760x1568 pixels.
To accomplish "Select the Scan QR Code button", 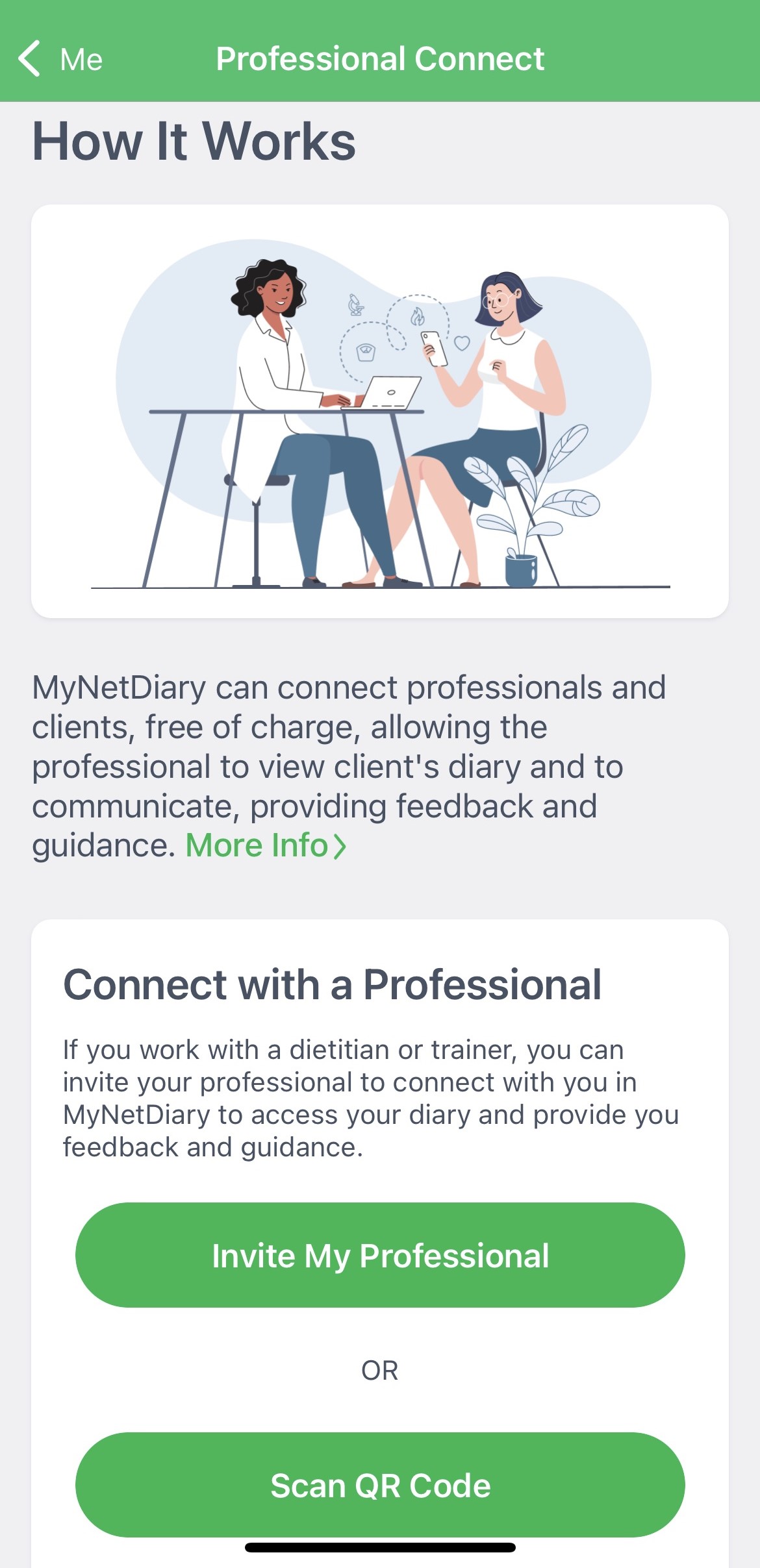I will pos(380,1485).
